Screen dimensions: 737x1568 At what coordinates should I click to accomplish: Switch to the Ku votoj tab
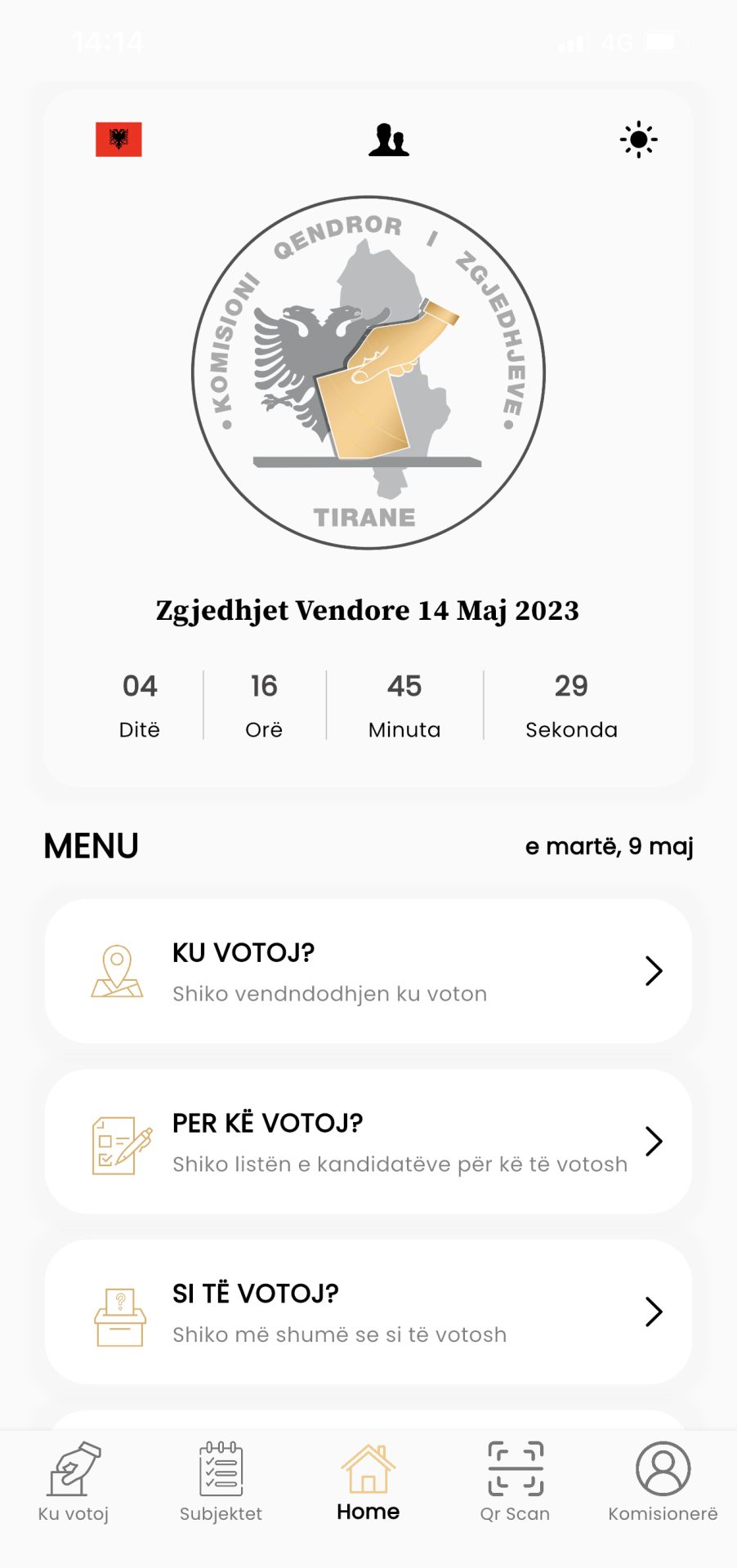point(74,1482)
